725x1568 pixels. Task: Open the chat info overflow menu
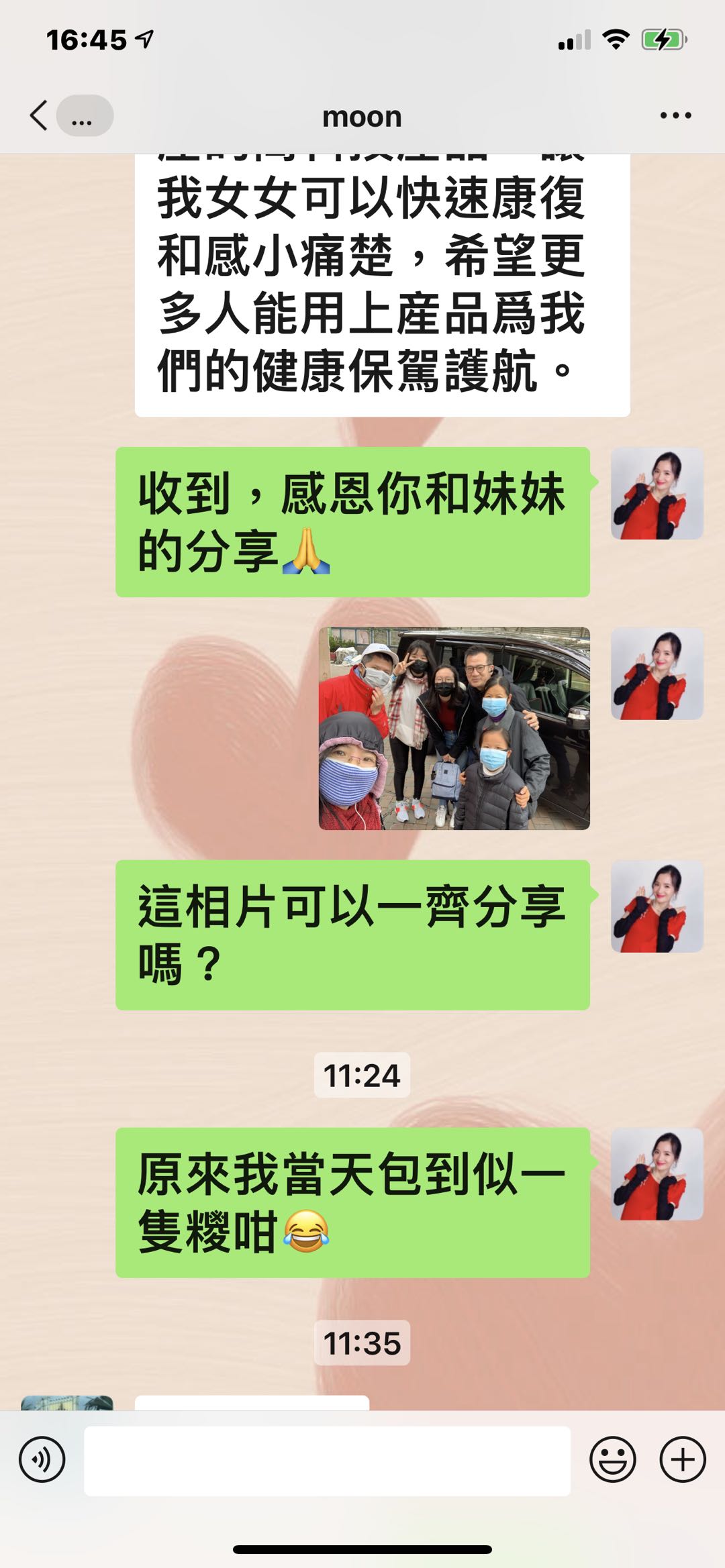point(675,115)
